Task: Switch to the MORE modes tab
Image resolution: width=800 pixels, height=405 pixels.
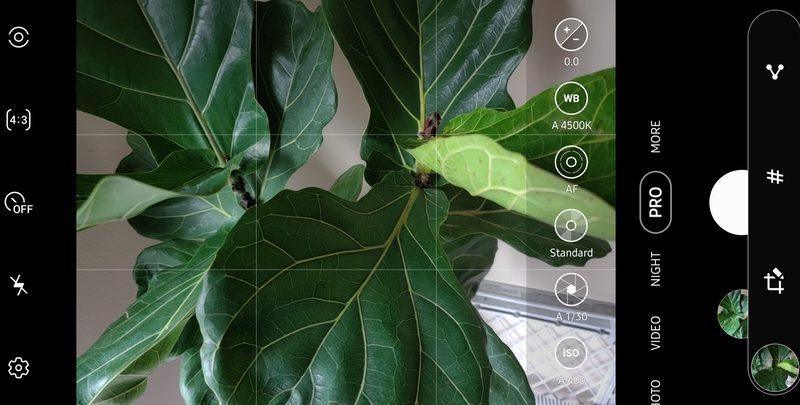Action: pos(656,137)
